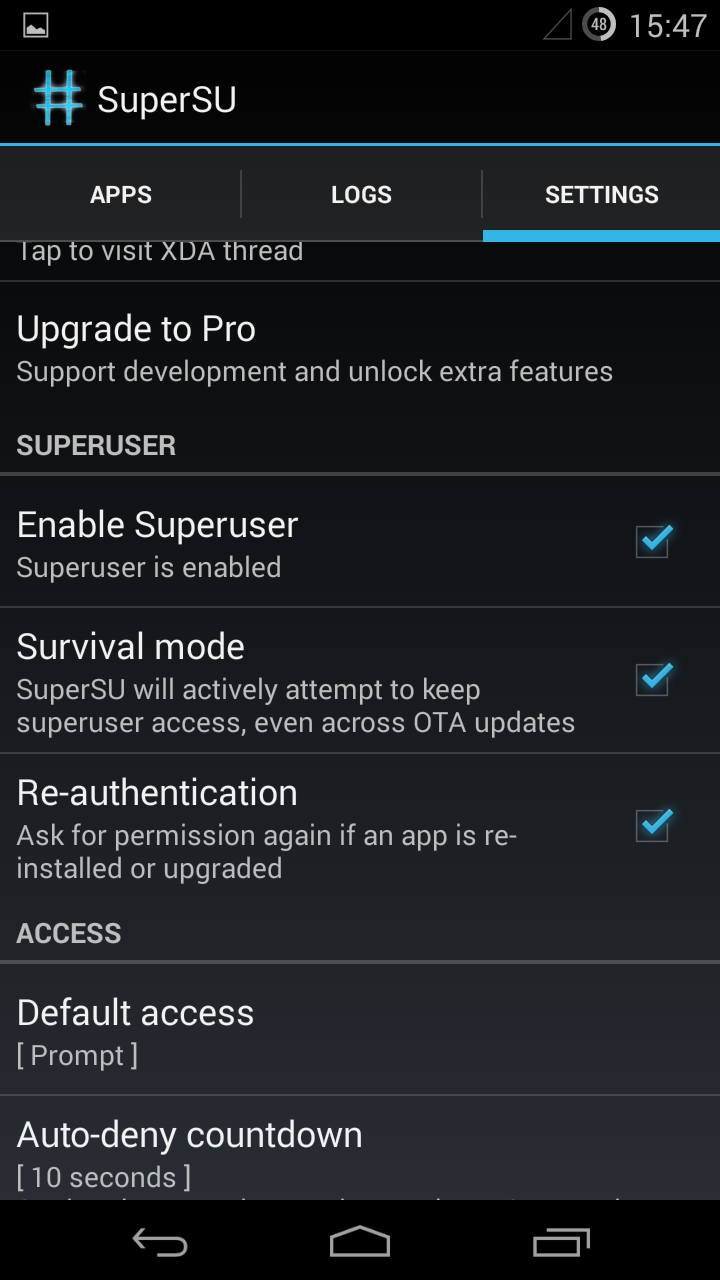720x1280 pixels.
Task: Open the recent apps view
Action: pyautogui.click(x=560, y=1241)
